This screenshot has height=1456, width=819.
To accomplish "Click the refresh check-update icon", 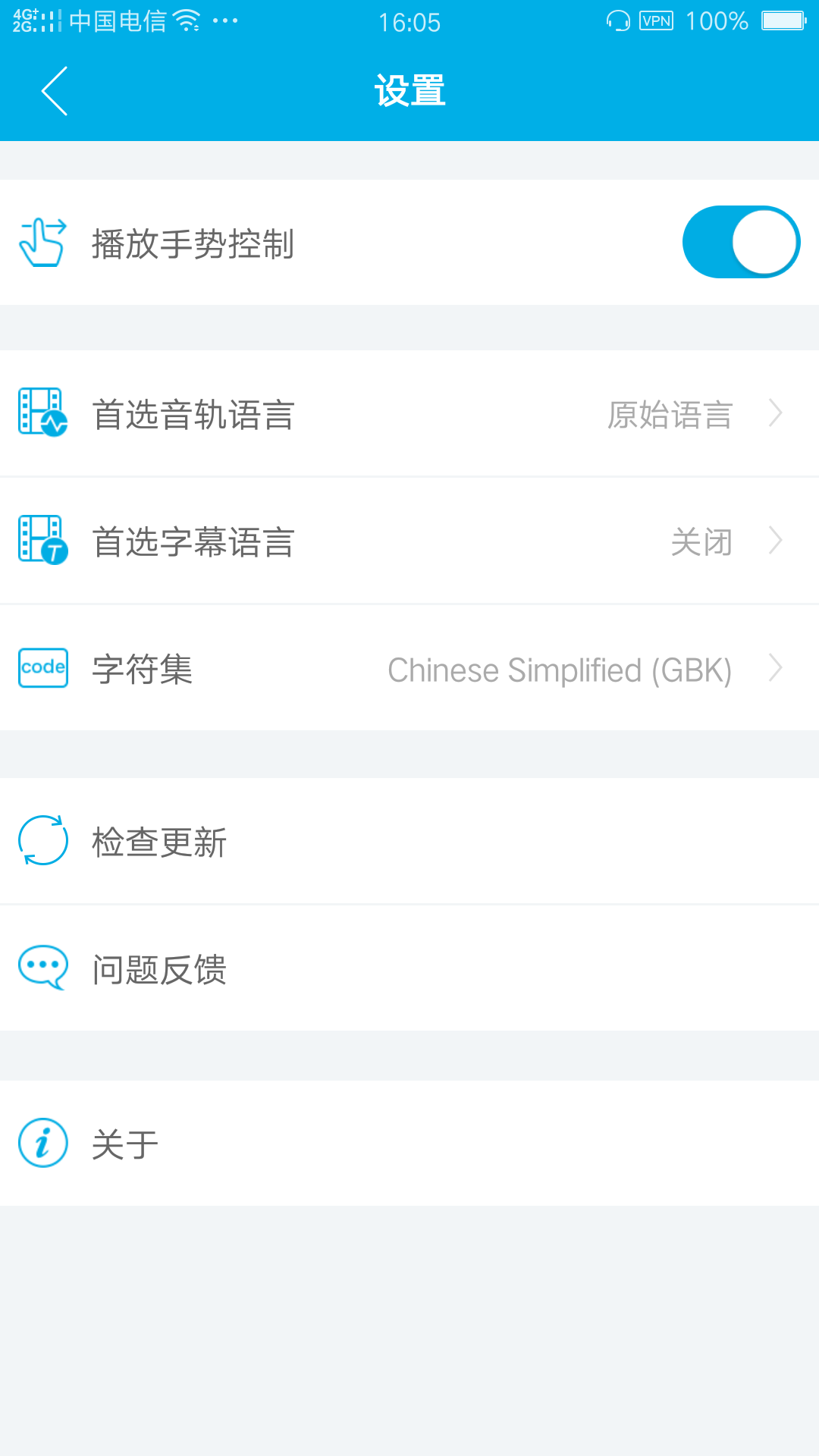I will [x=43, y=840].
